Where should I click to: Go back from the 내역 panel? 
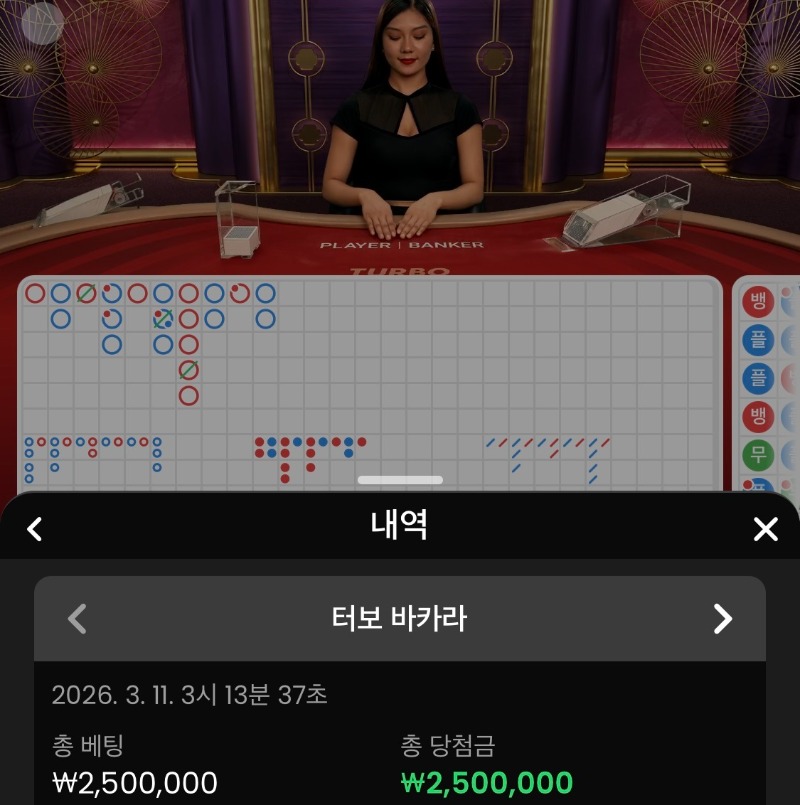[x=35, y=529]
